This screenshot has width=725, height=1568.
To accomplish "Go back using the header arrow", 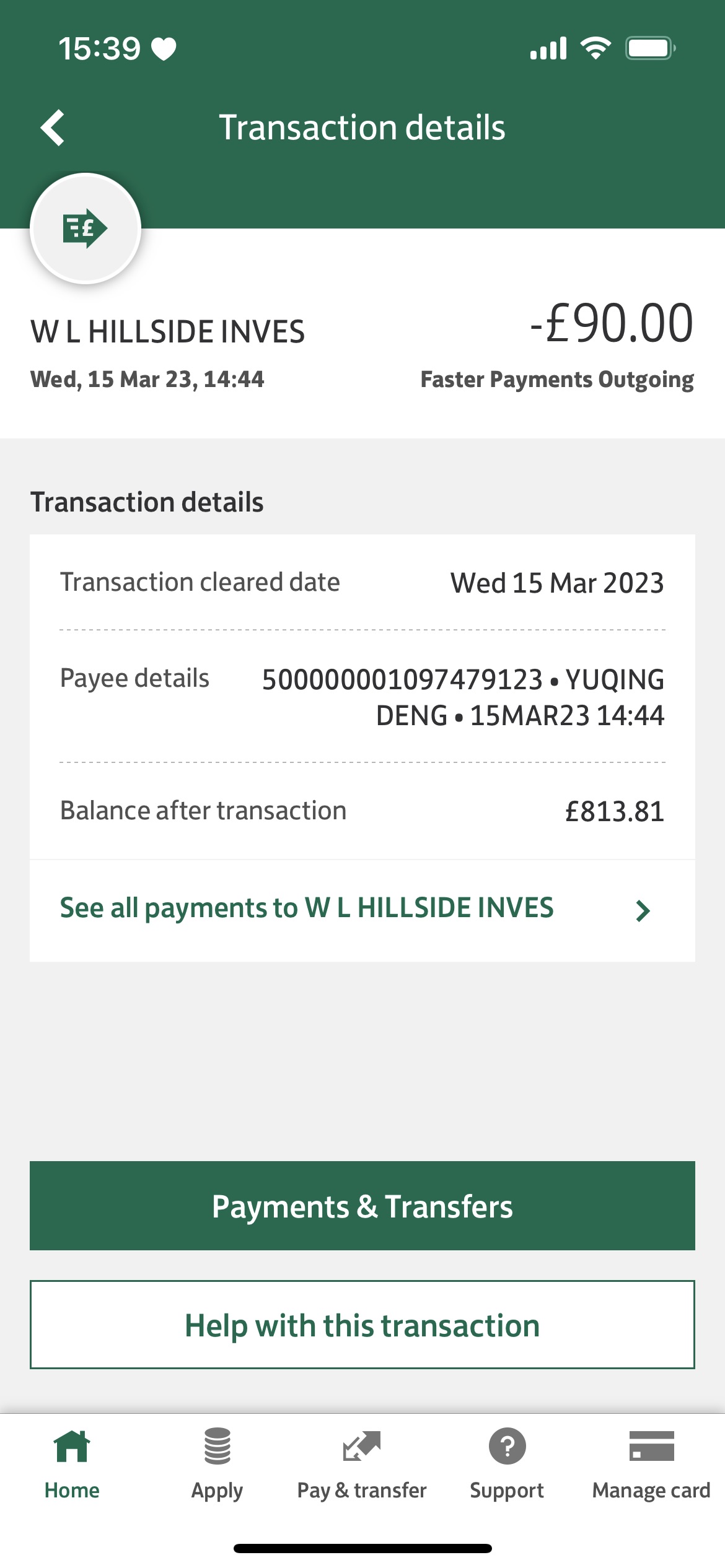I will point(53,128).
